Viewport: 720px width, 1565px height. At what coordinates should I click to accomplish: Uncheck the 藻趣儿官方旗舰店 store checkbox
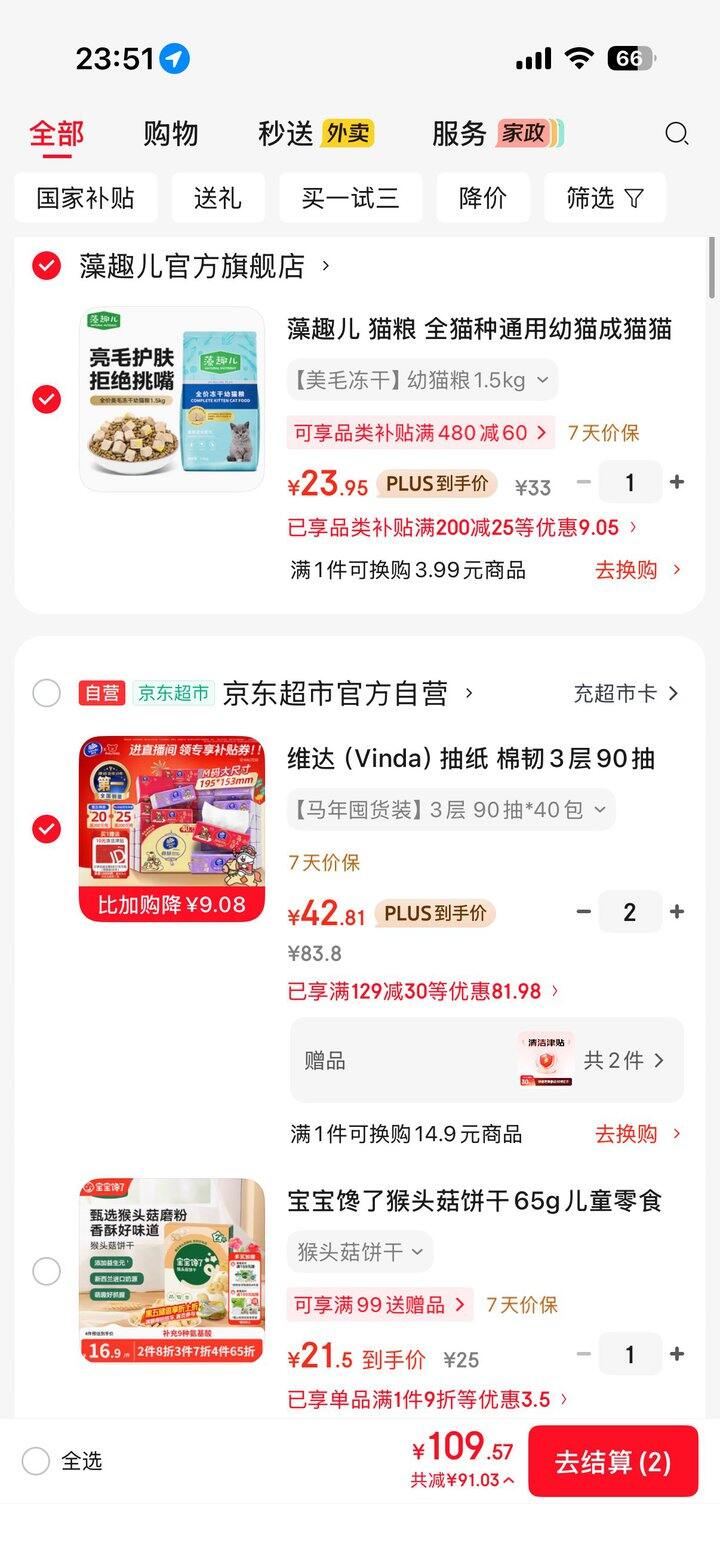point(46,266)
